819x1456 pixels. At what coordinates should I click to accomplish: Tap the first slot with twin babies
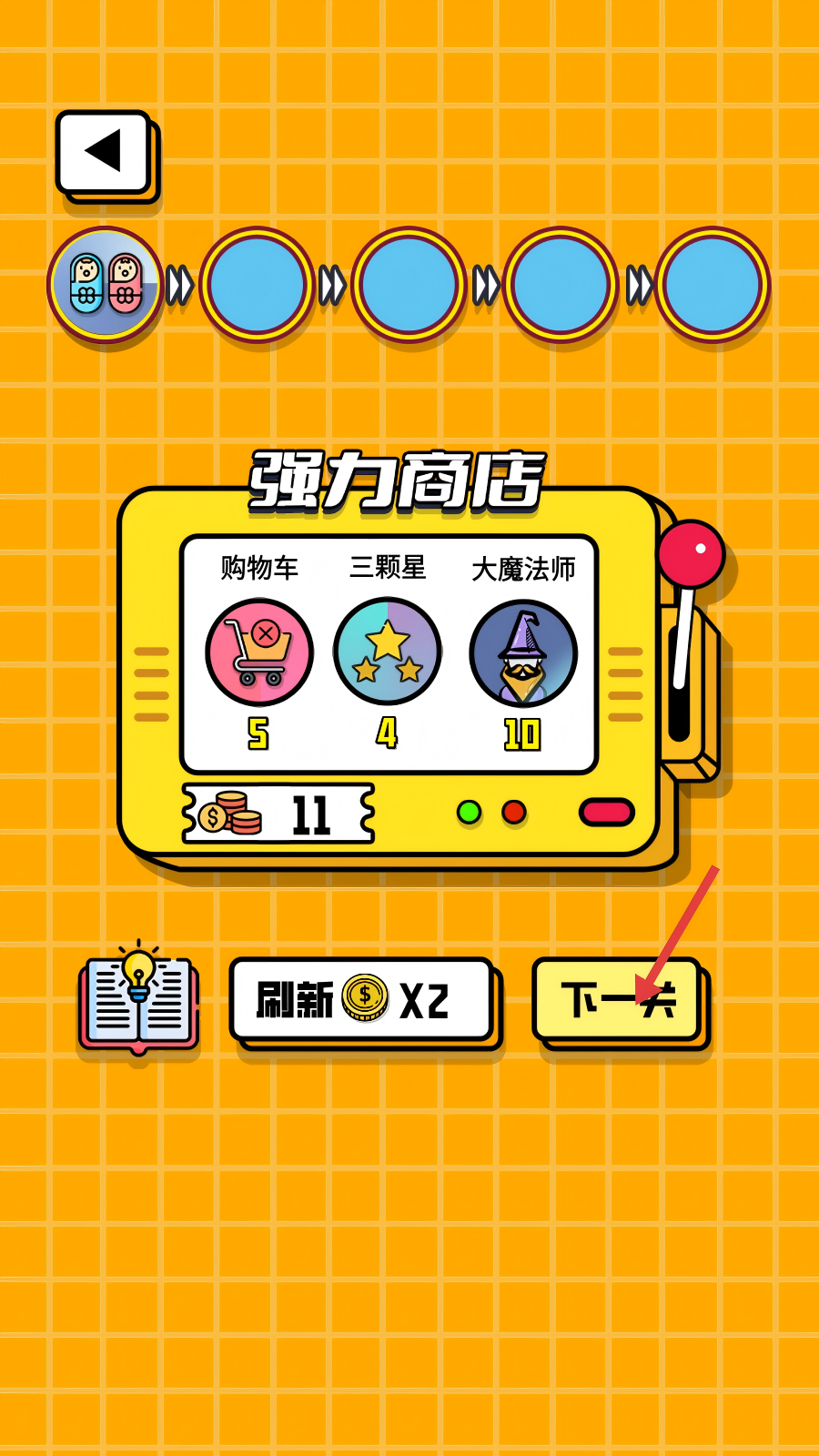click(x=106, y=284)
